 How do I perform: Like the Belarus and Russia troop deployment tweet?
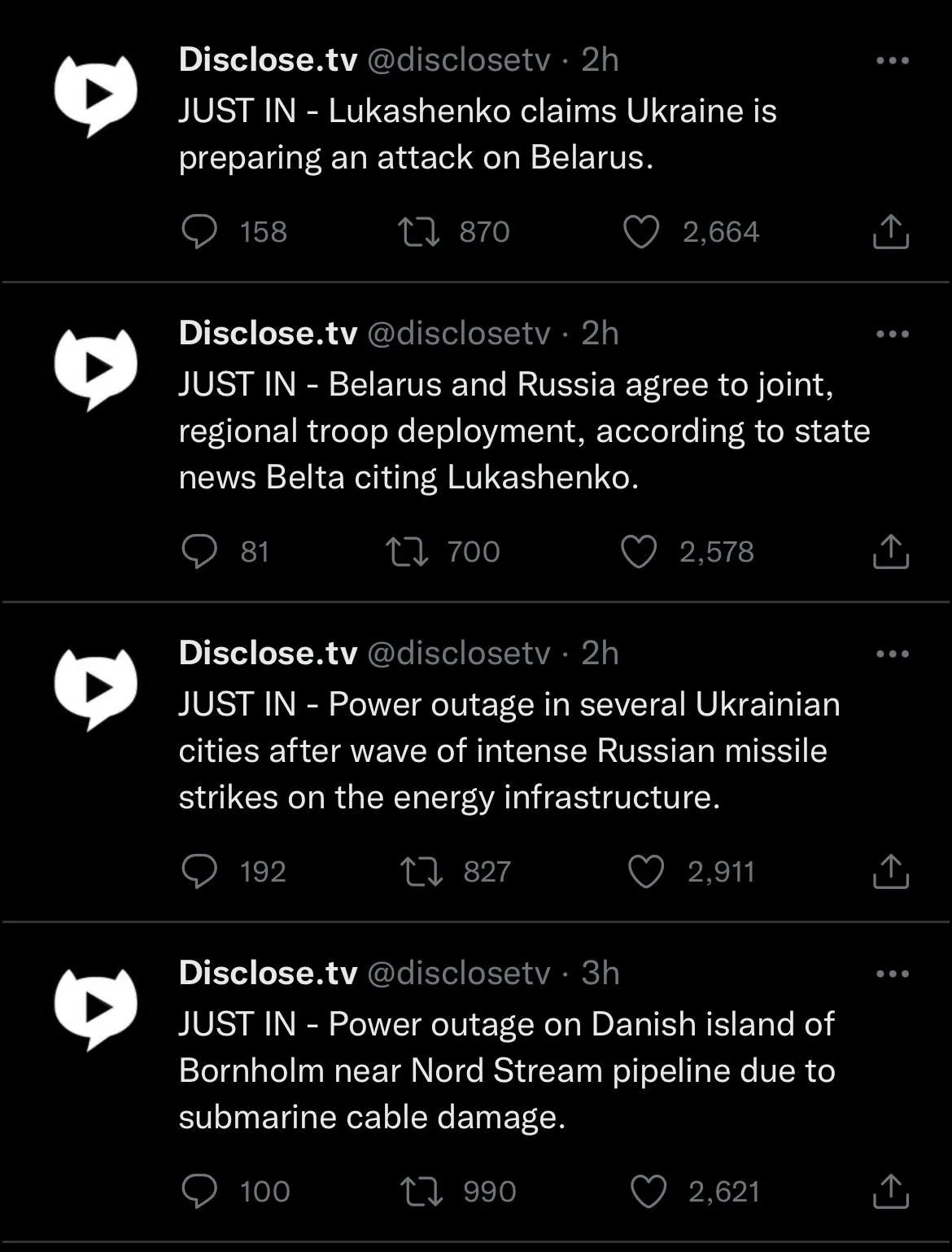[639, 552]
